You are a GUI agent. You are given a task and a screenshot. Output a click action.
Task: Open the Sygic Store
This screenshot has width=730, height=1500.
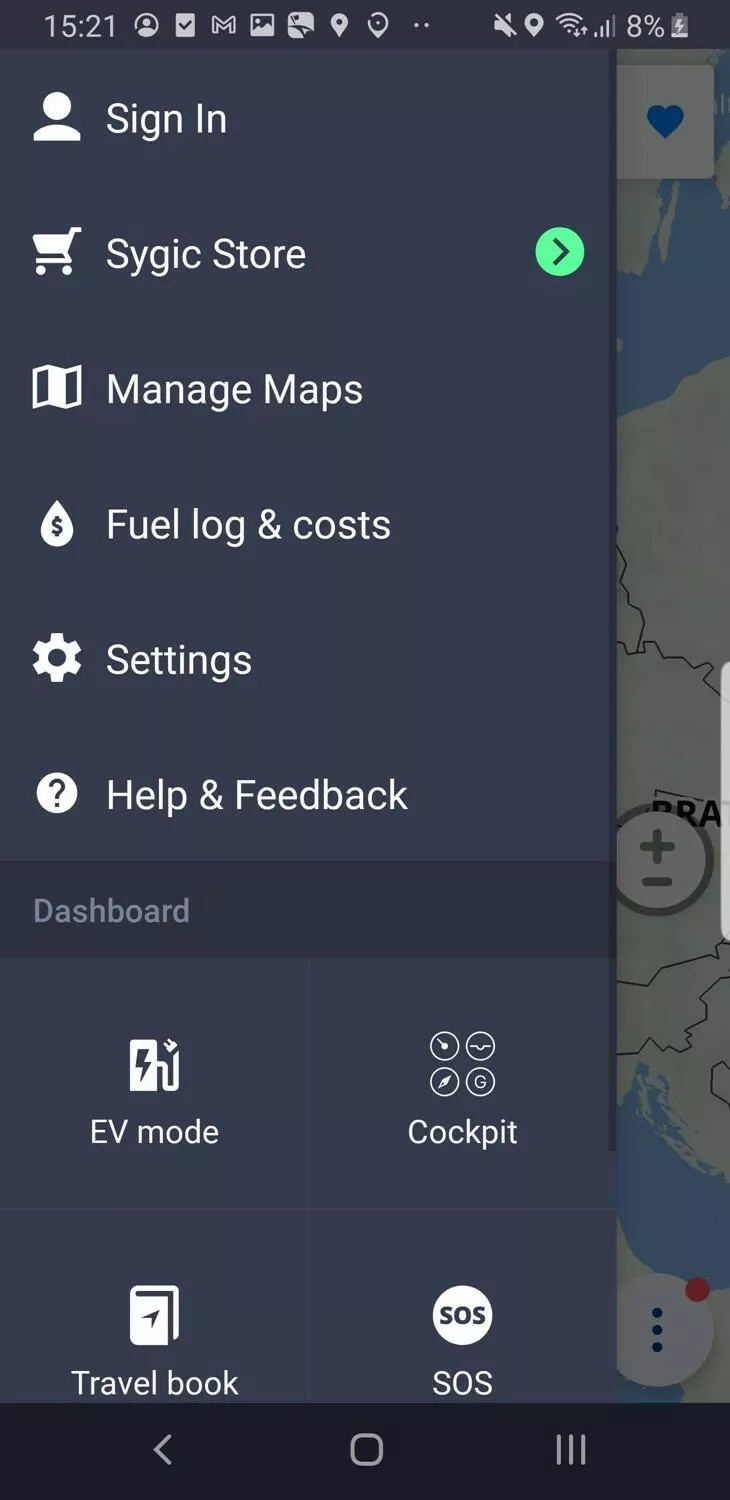pos(308,253)
